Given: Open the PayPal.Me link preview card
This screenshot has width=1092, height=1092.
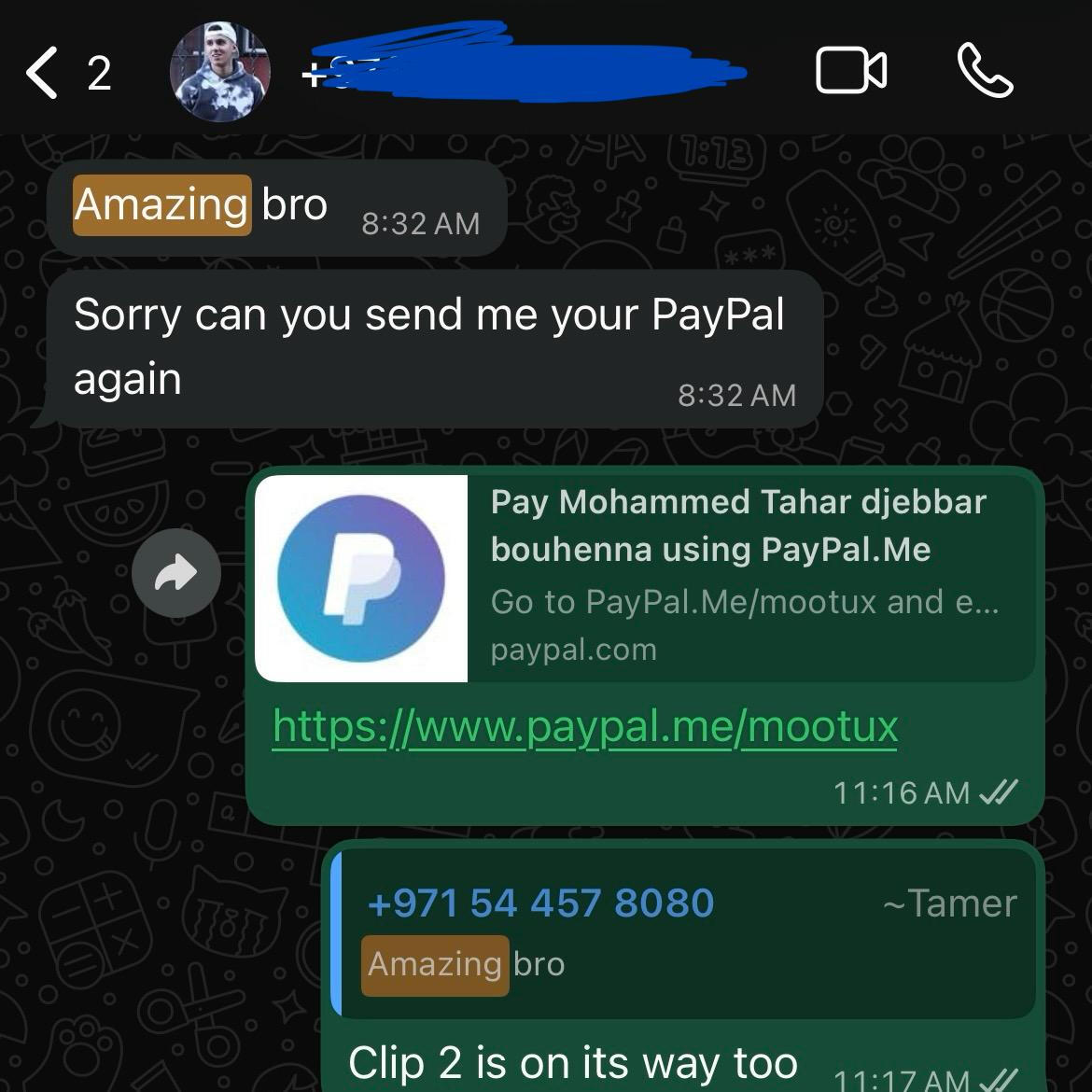Looking at the screenshot, I should 644,578.
